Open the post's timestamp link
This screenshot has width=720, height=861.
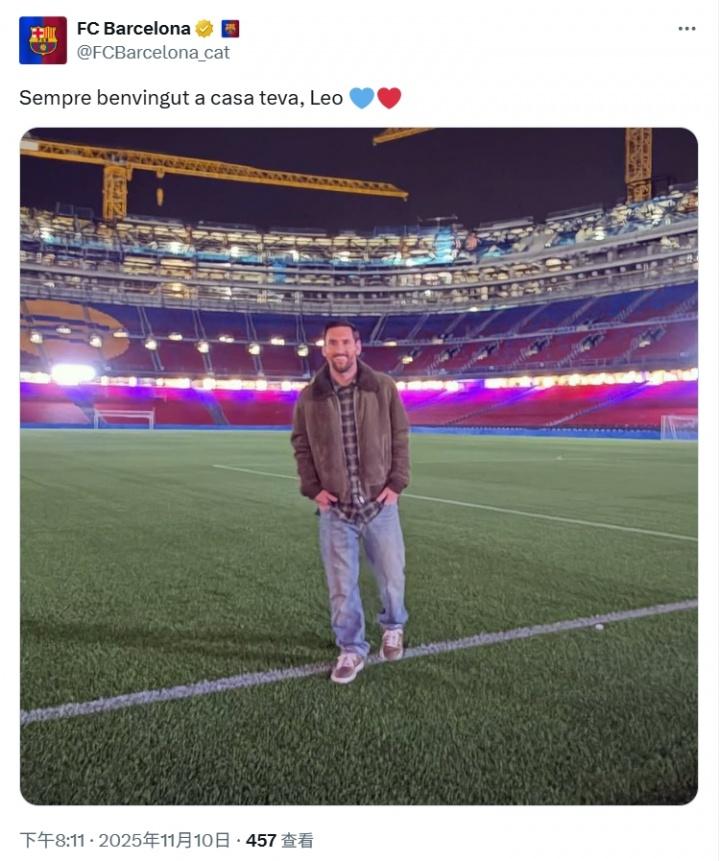point(125,840)
